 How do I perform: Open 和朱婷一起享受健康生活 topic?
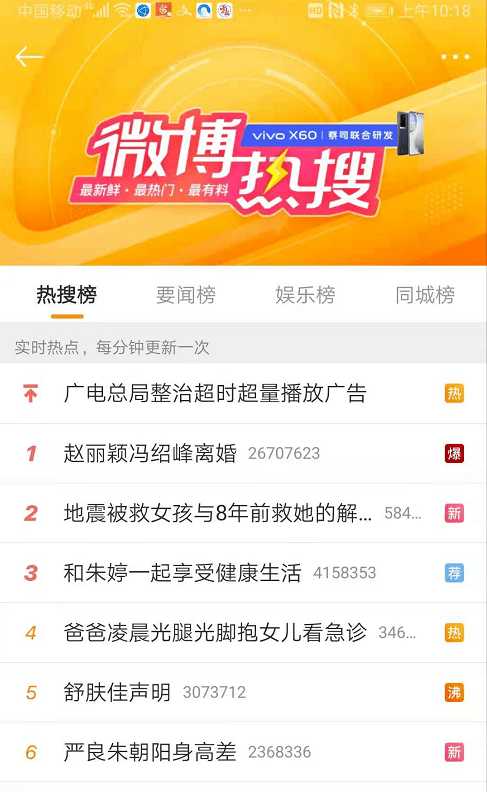pos(244,573)
